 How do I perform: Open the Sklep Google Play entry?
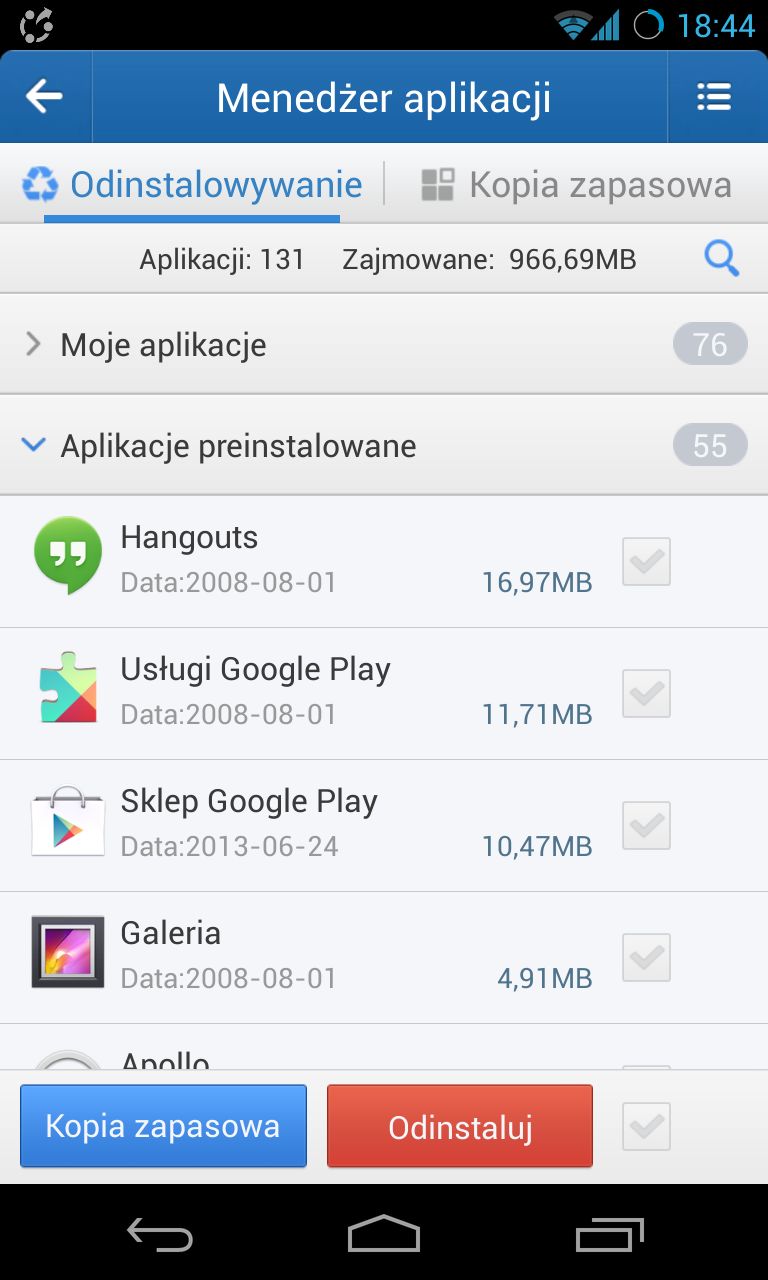coord(300,824)
